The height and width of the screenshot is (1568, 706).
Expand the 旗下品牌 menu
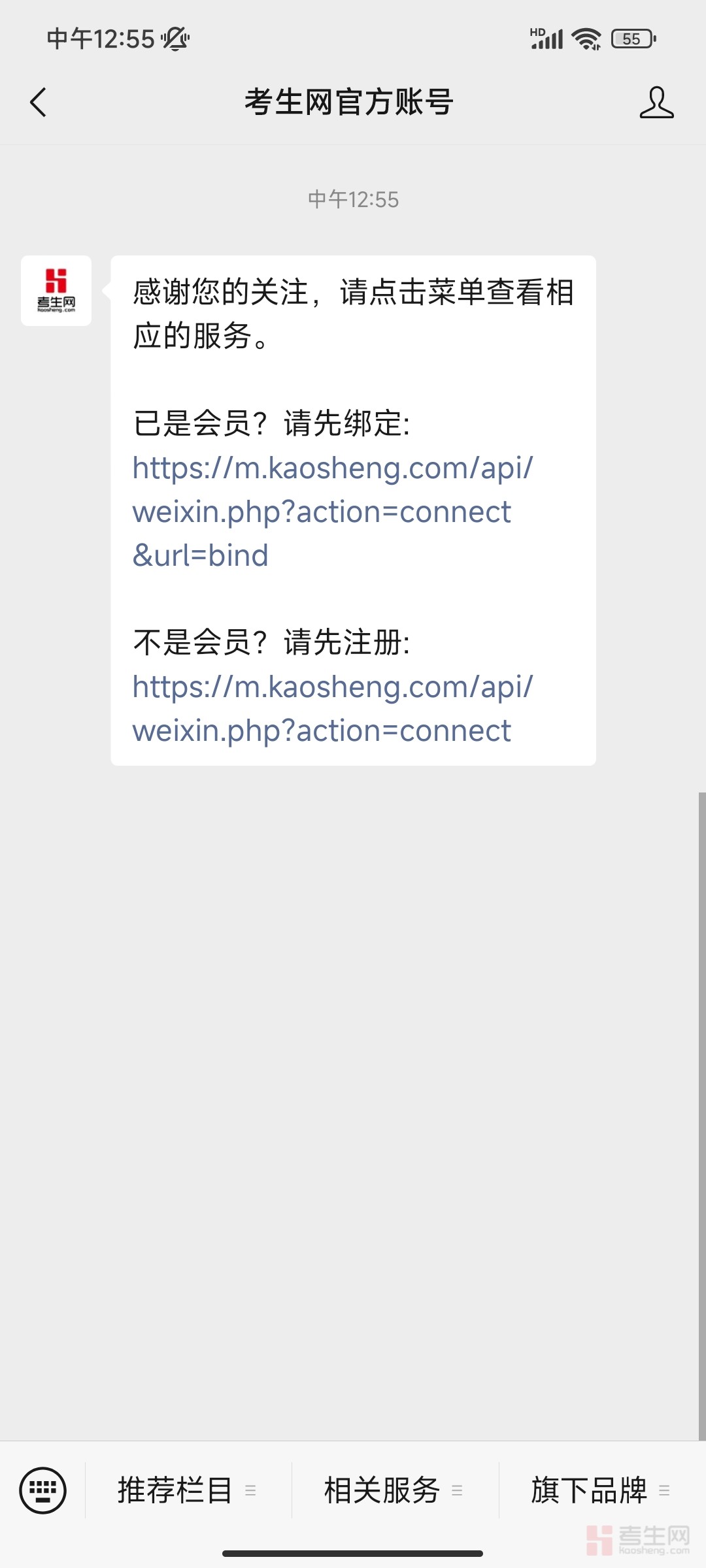click(x=601, y=1490)
